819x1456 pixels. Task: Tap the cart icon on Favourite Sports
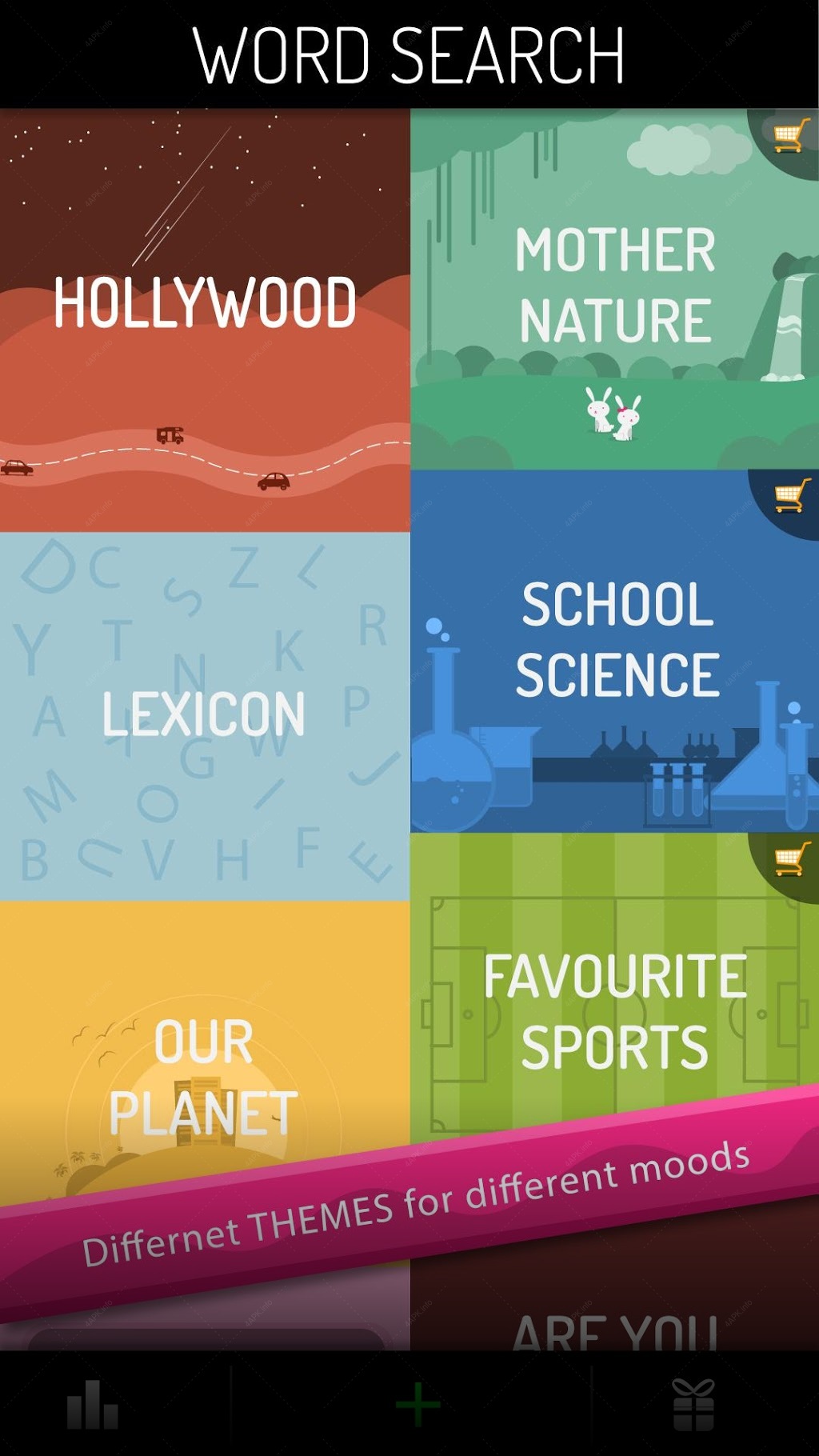click(791, 858)
